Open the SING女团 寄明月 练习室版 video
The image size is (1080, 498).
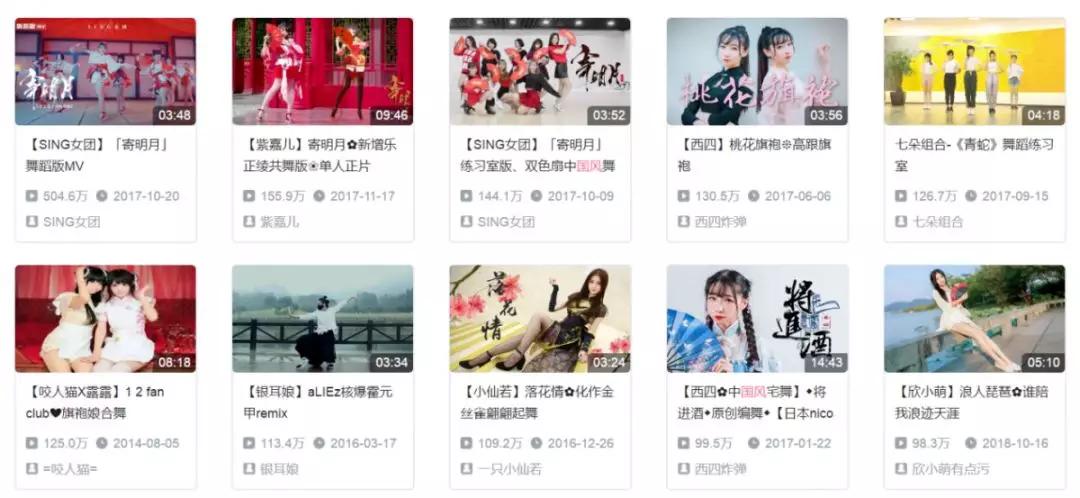(539, 71)
